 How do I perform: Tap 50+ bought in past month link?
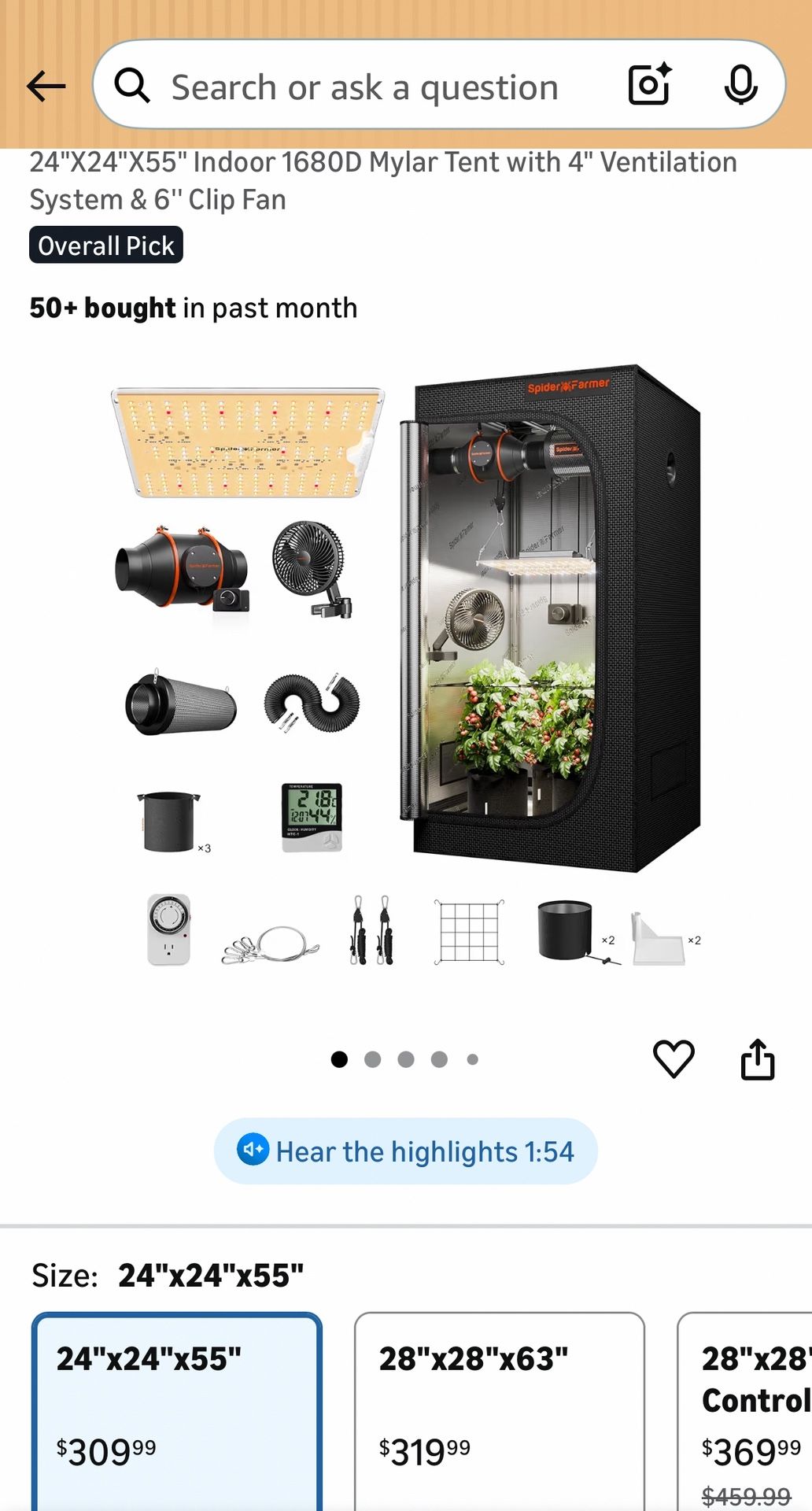[x=192, y=307]
